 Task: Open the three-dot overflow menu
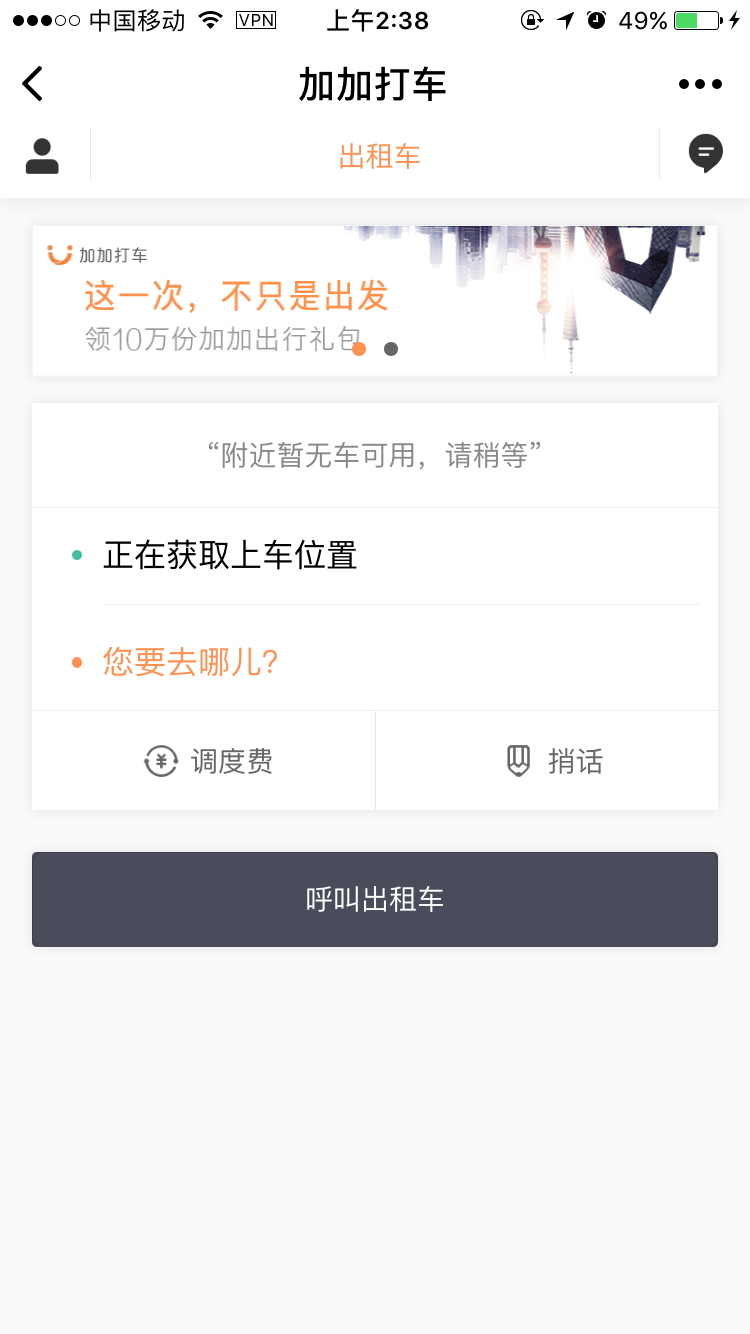[x=700, y=84]
